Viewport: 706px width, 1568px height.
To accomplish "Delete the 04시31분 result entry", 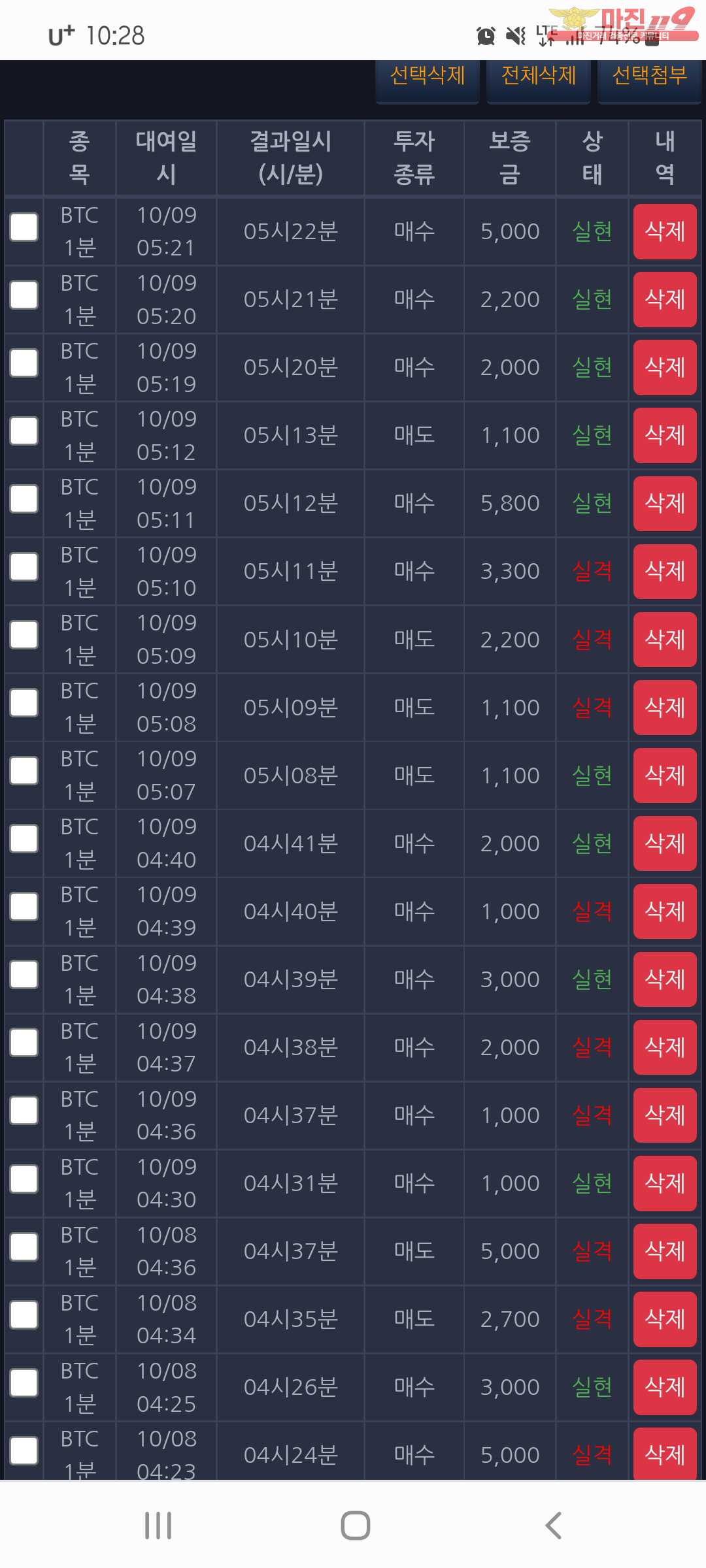I will (665, 1183).
